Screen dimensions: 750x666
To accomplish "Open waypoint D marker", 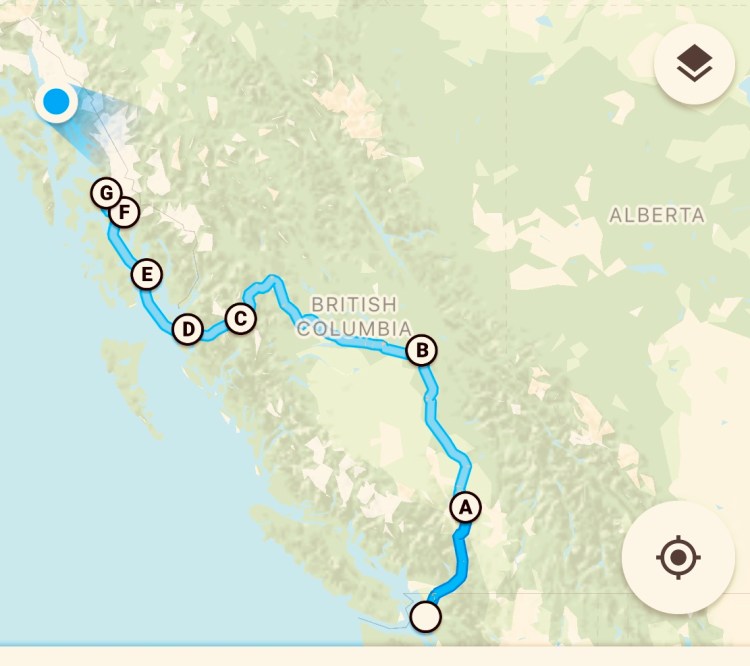I will pyautogui.click(x=187, y=329).
